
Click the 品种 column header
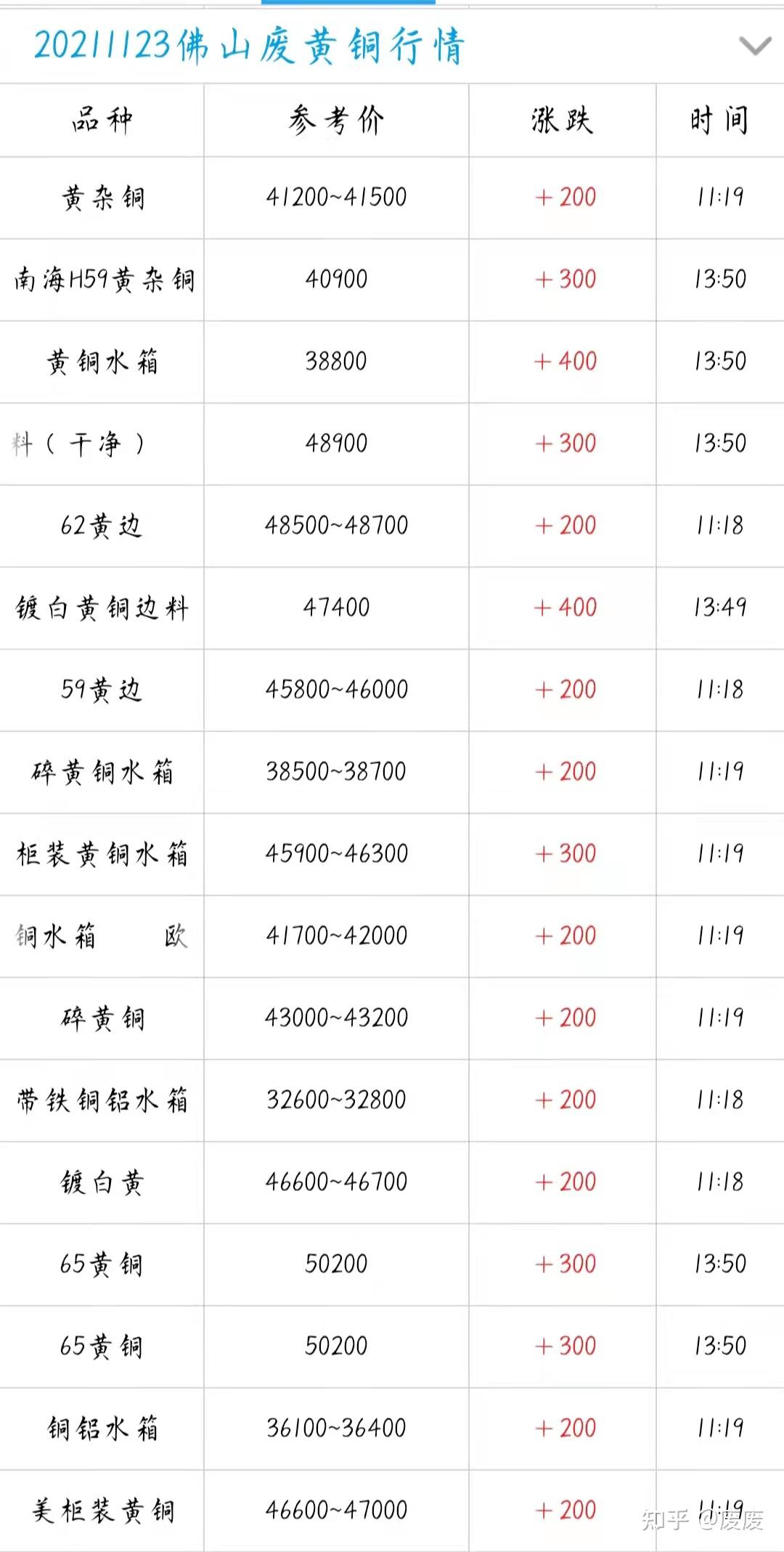[x=102, y=120]
